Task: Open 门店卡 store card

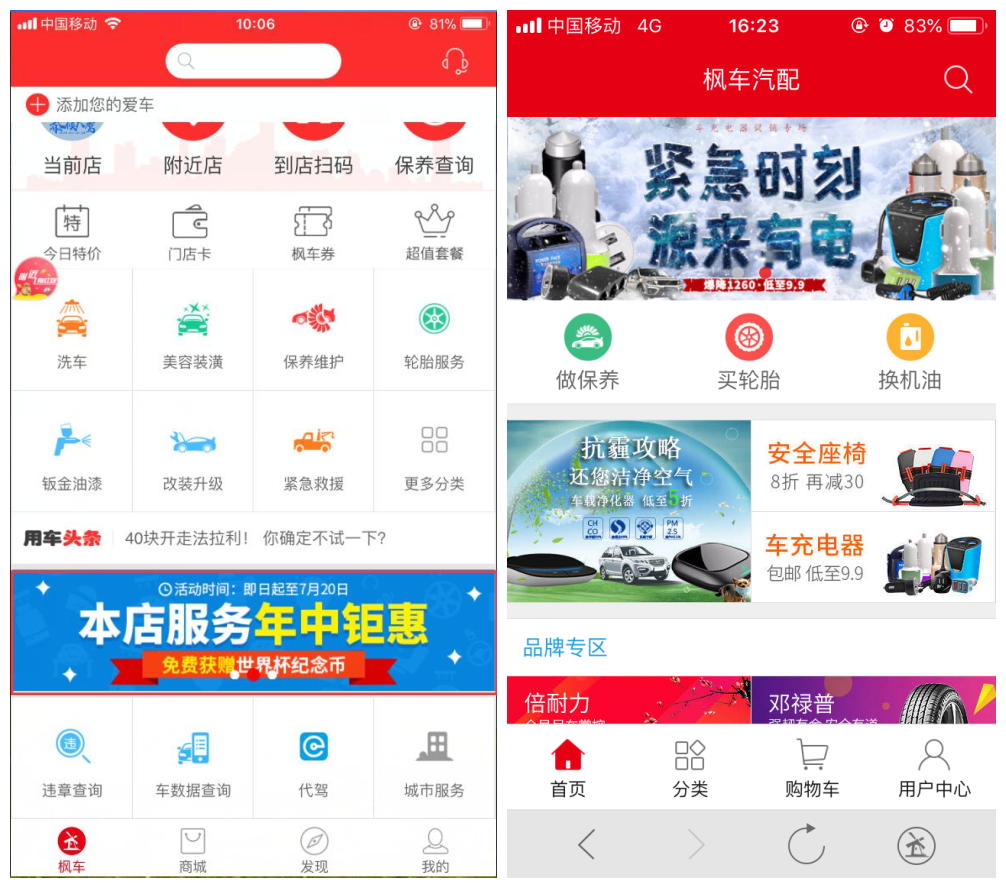Action: tap(190, 232)
